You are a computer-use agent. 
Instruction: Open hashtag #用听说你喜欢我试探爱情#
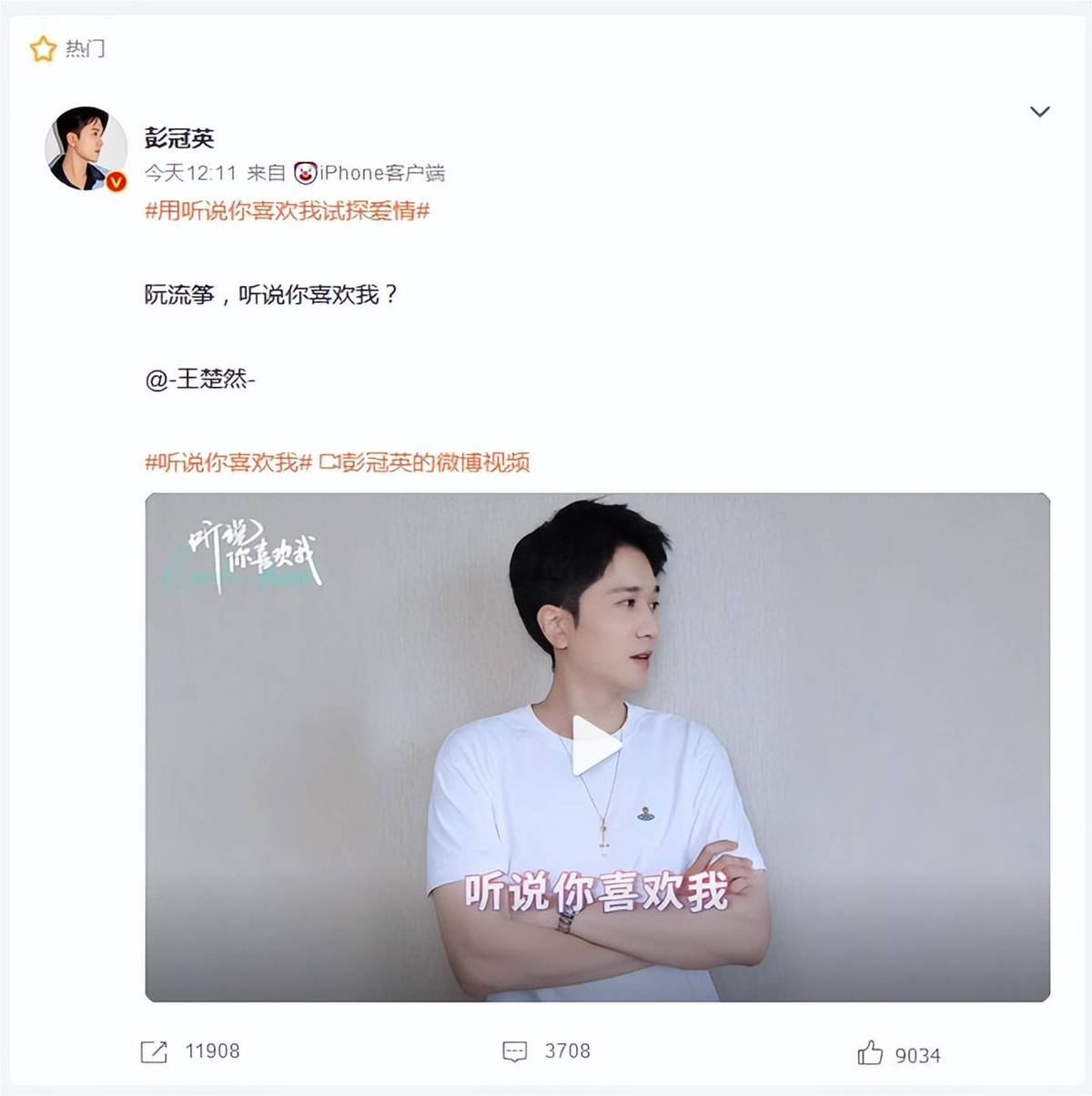tap(287, 211)
